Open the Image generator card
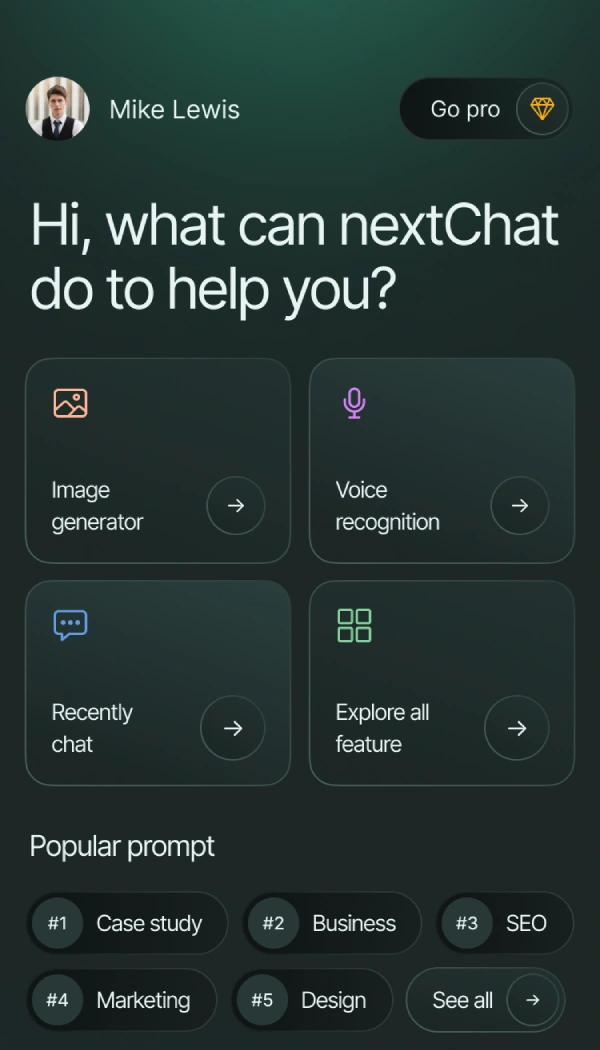Image resolution: width=600 pixels, height=1050 pixels. tap(158, 461)
